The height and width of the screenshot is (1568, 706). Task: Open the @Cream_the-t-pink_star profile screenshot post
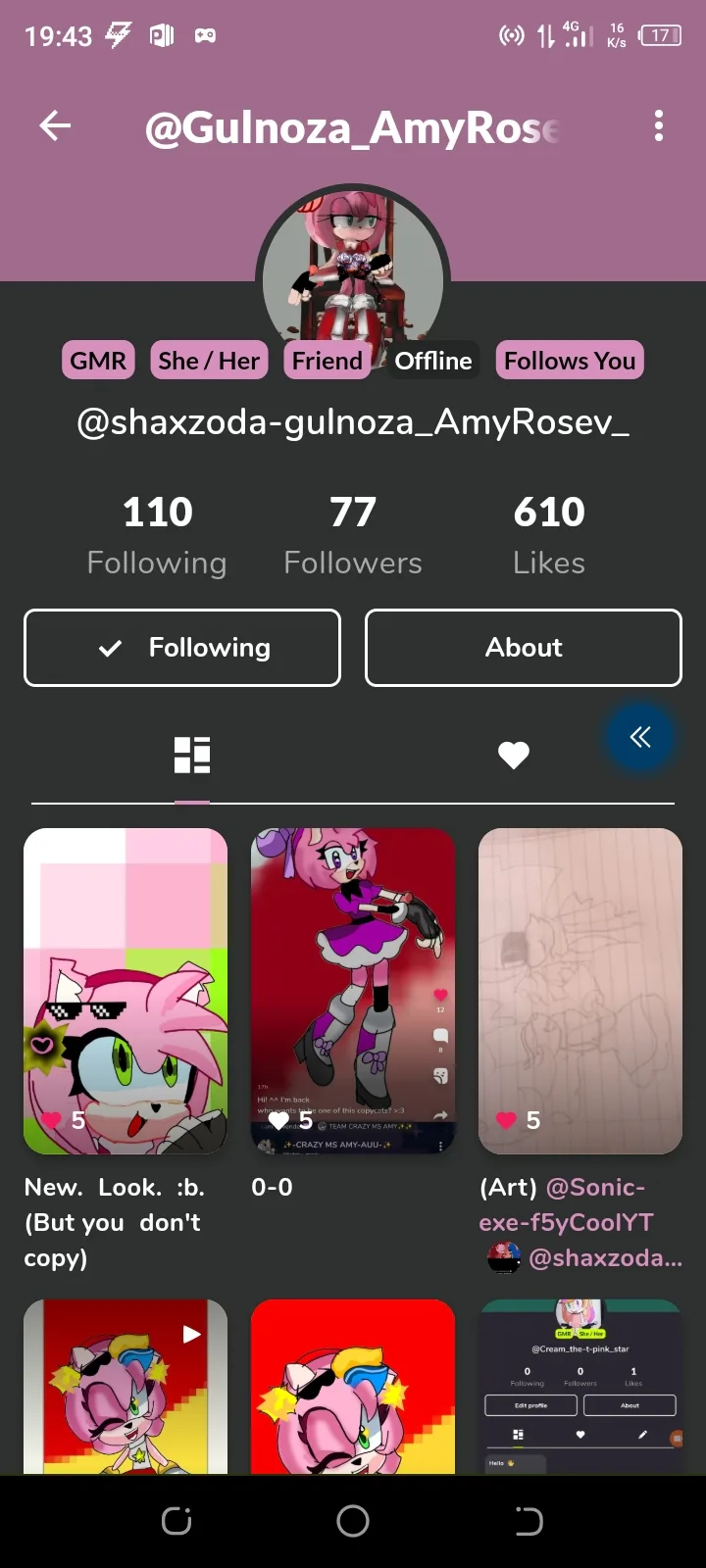(x=580, y=1387)
